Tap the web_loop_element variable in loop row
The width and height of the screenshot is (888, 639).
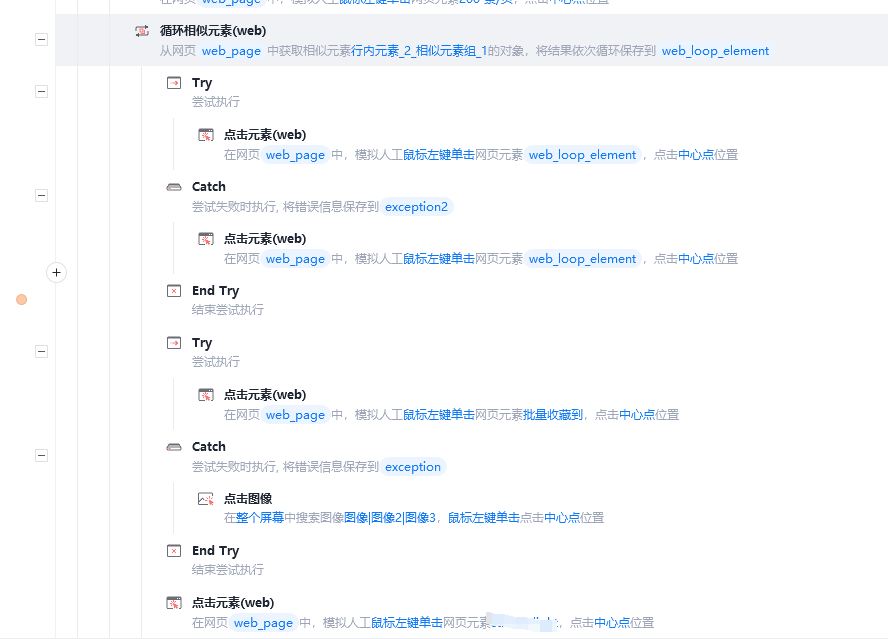(715, 51)
